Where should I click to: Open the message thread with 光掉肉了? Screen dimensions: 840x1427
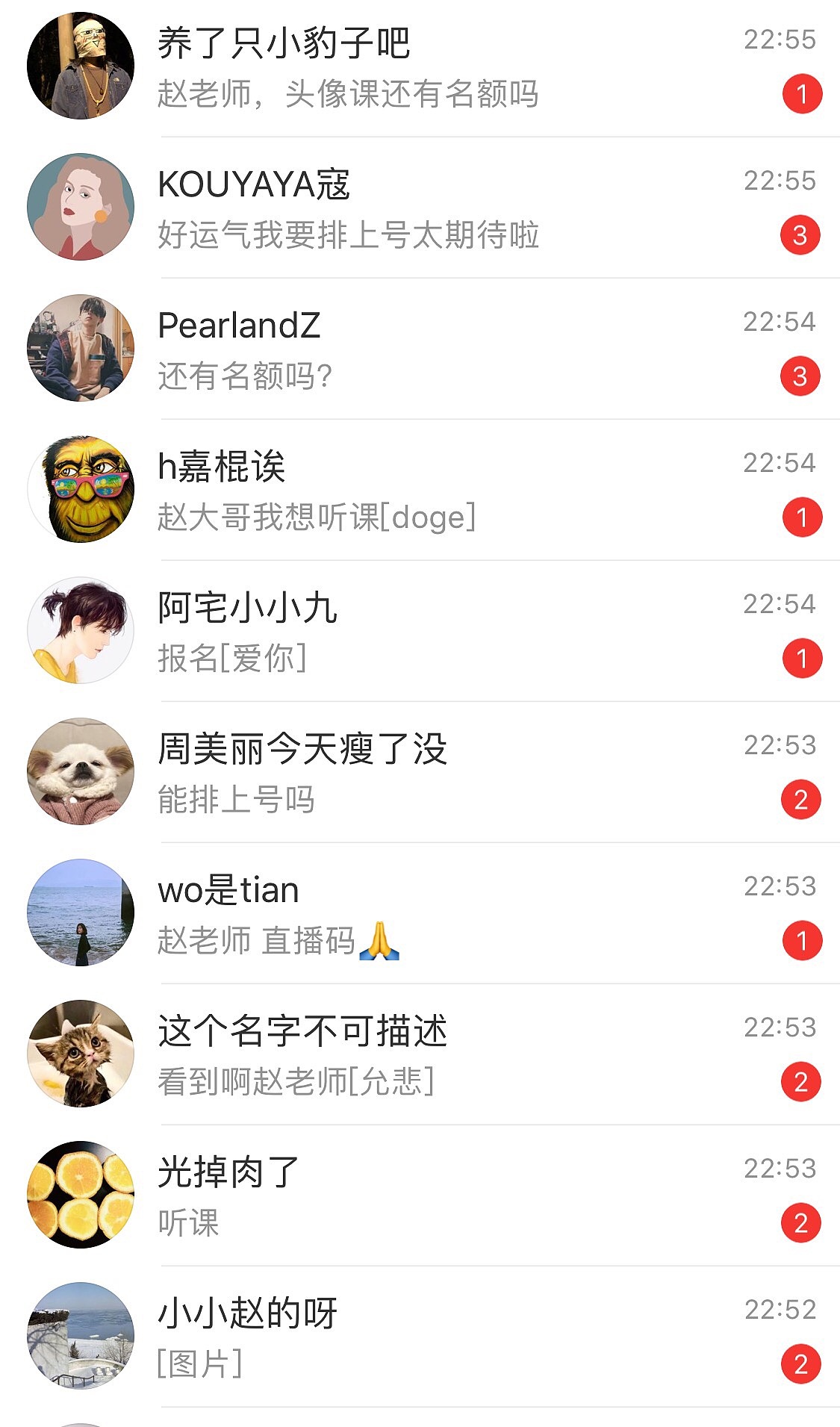click(418, 1196)
